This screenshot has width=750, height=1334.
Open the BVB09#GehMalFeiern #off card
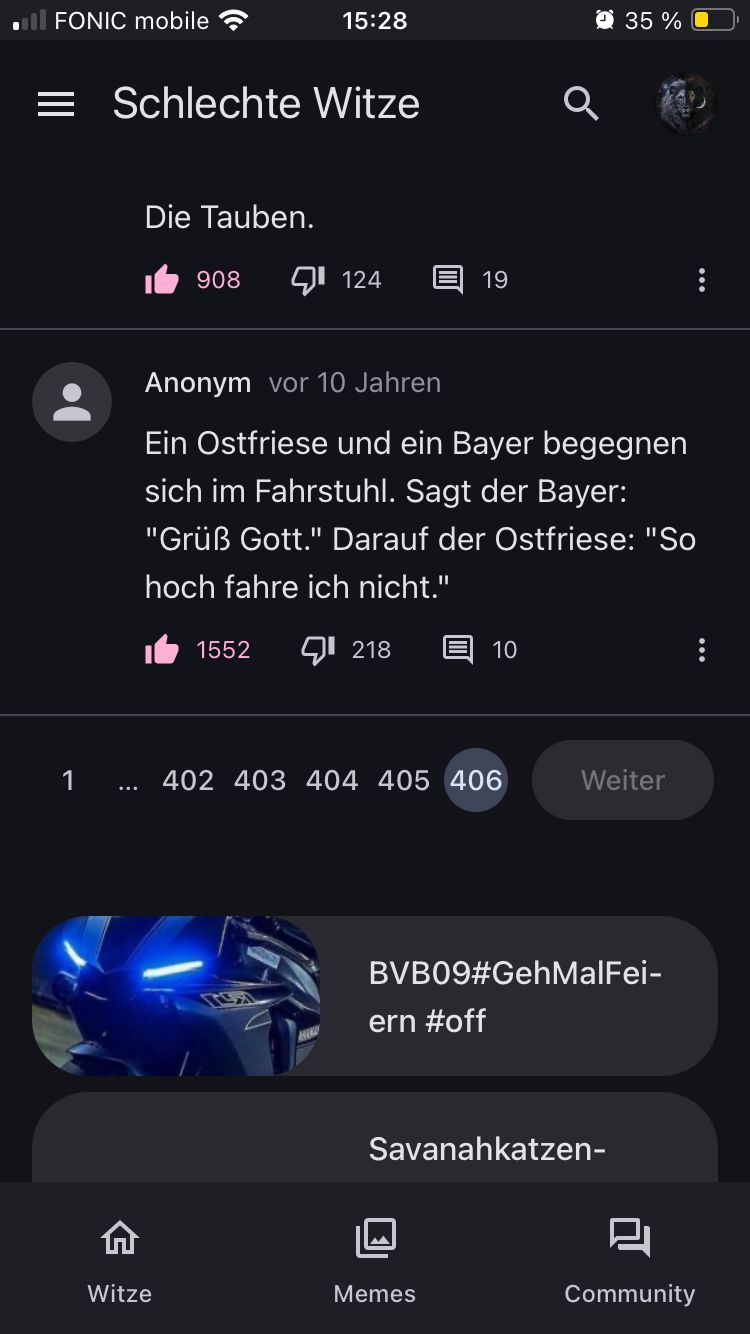375,996
